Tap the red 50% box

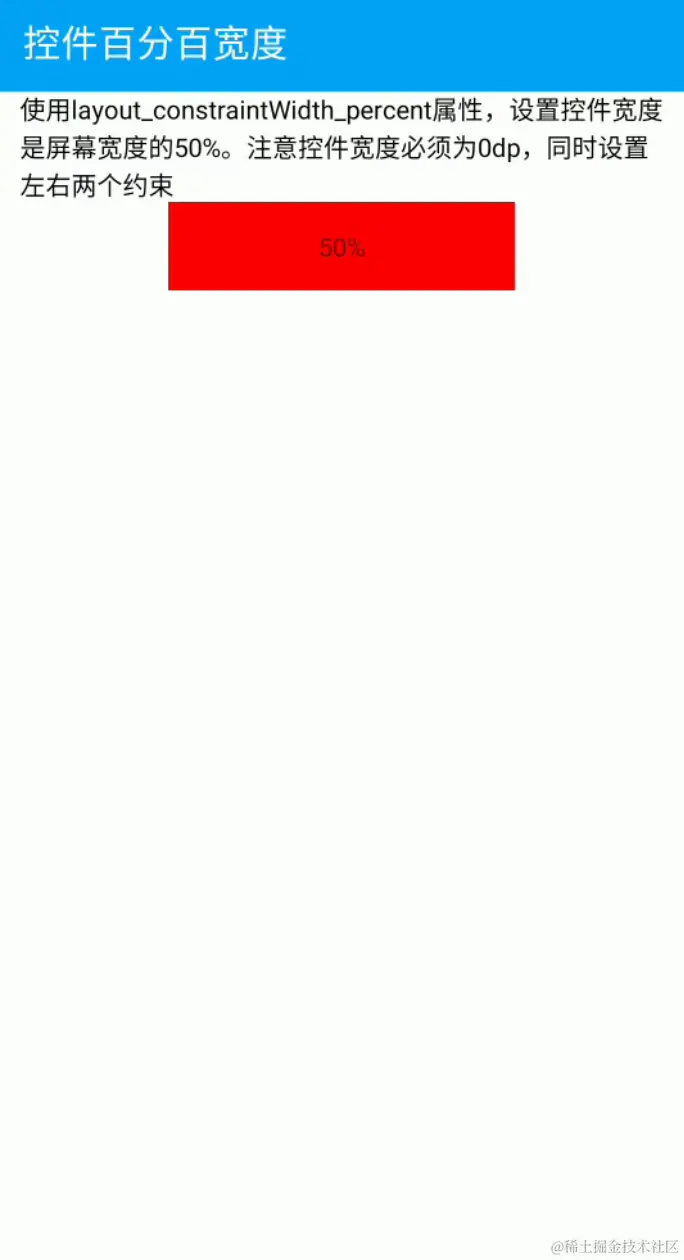341,246
